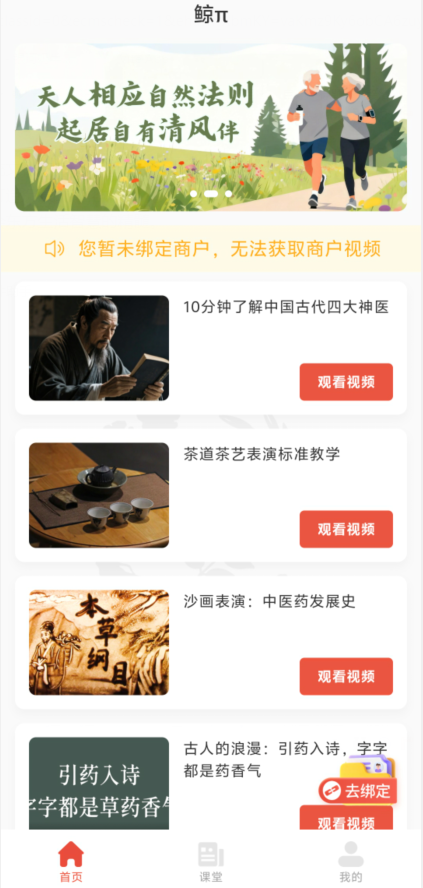423x888 pixels.
Task: Open the 天人相应自然法则 banner
Action: pos(211,127)
